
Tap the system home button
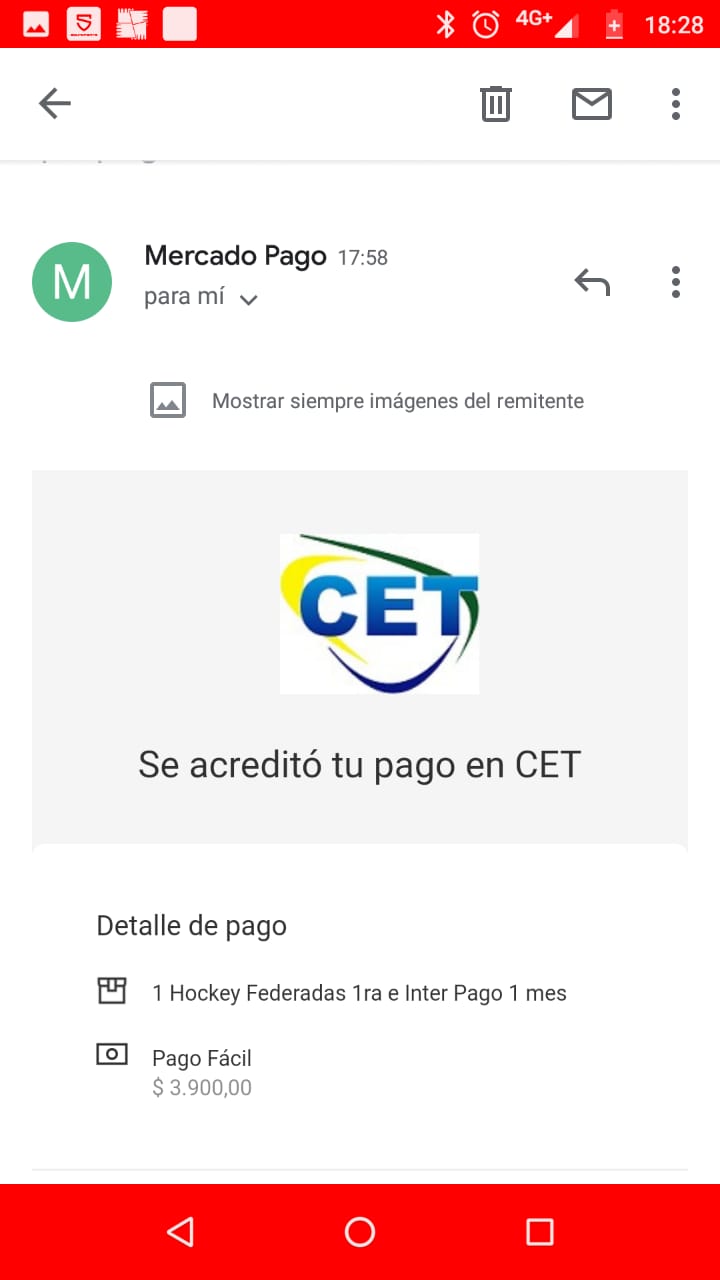click(x=360, y=1232)
